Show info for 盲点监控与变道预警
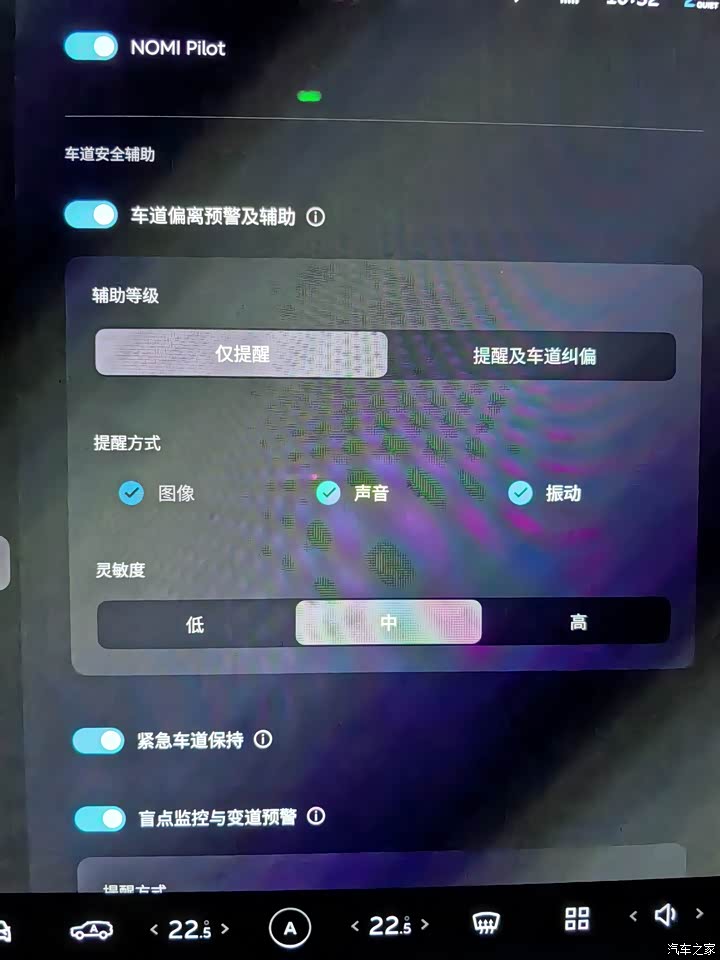The image size is (720, 960). pyautogui.click(x=316, y=817)
